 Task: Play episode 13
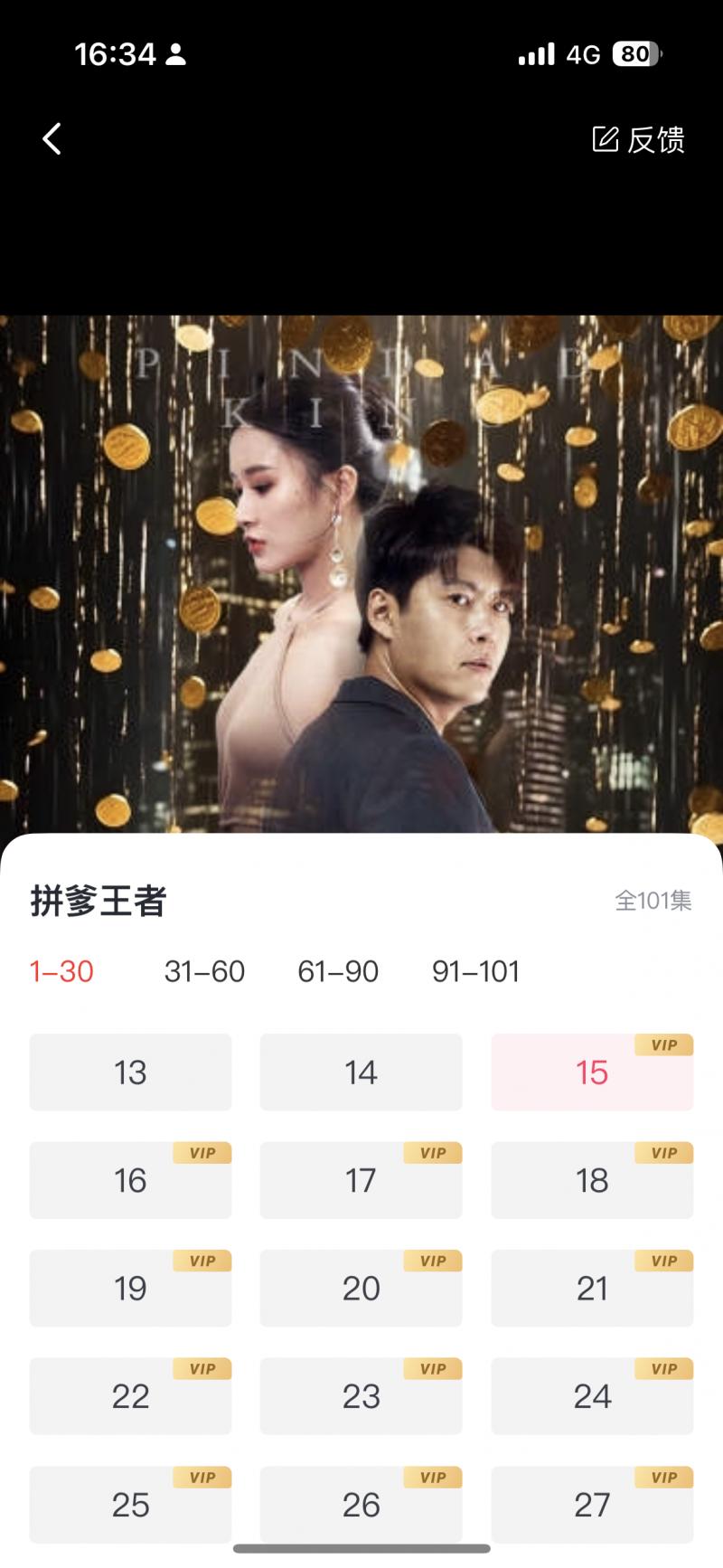130,1072
